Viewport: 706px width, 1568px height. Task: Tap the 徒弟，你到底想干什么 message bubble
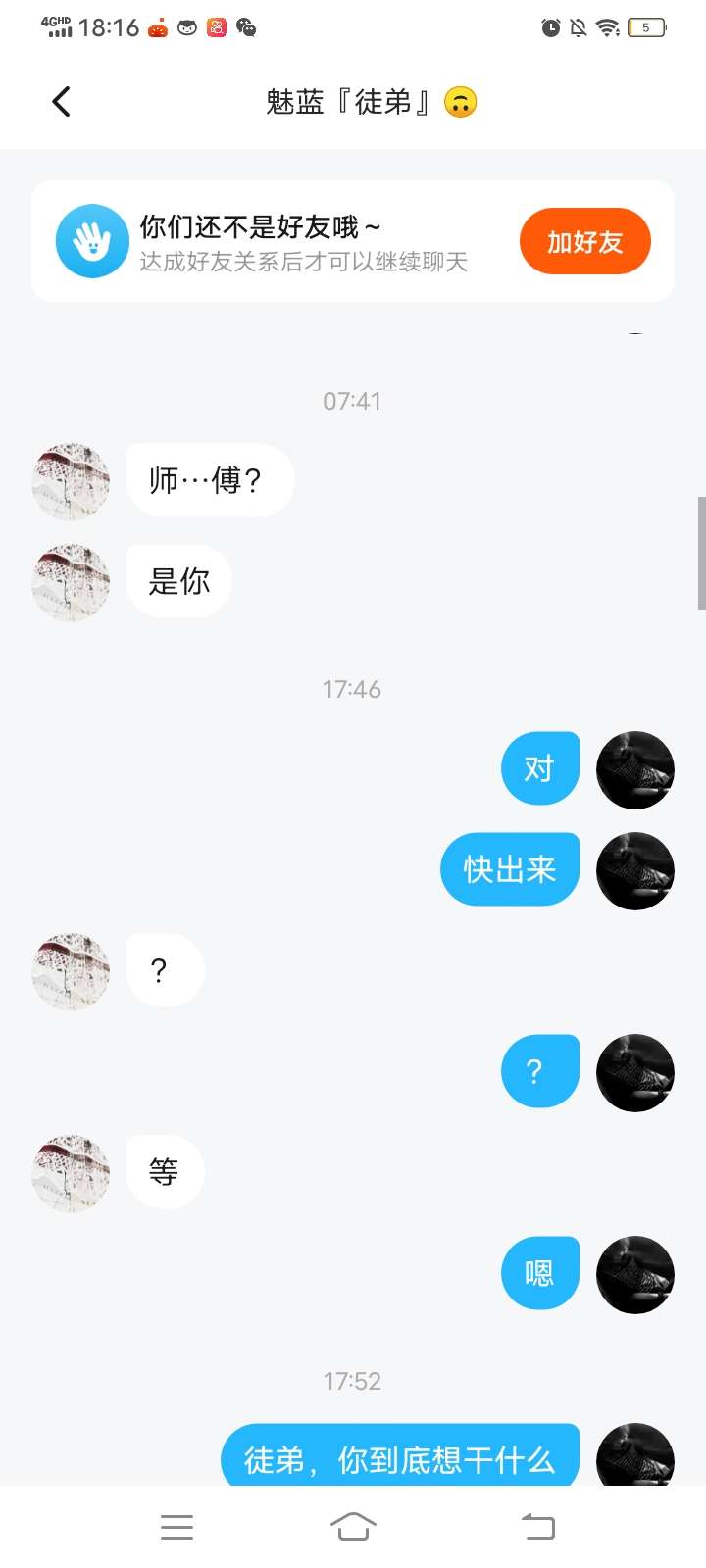[x=399, y=1458]
